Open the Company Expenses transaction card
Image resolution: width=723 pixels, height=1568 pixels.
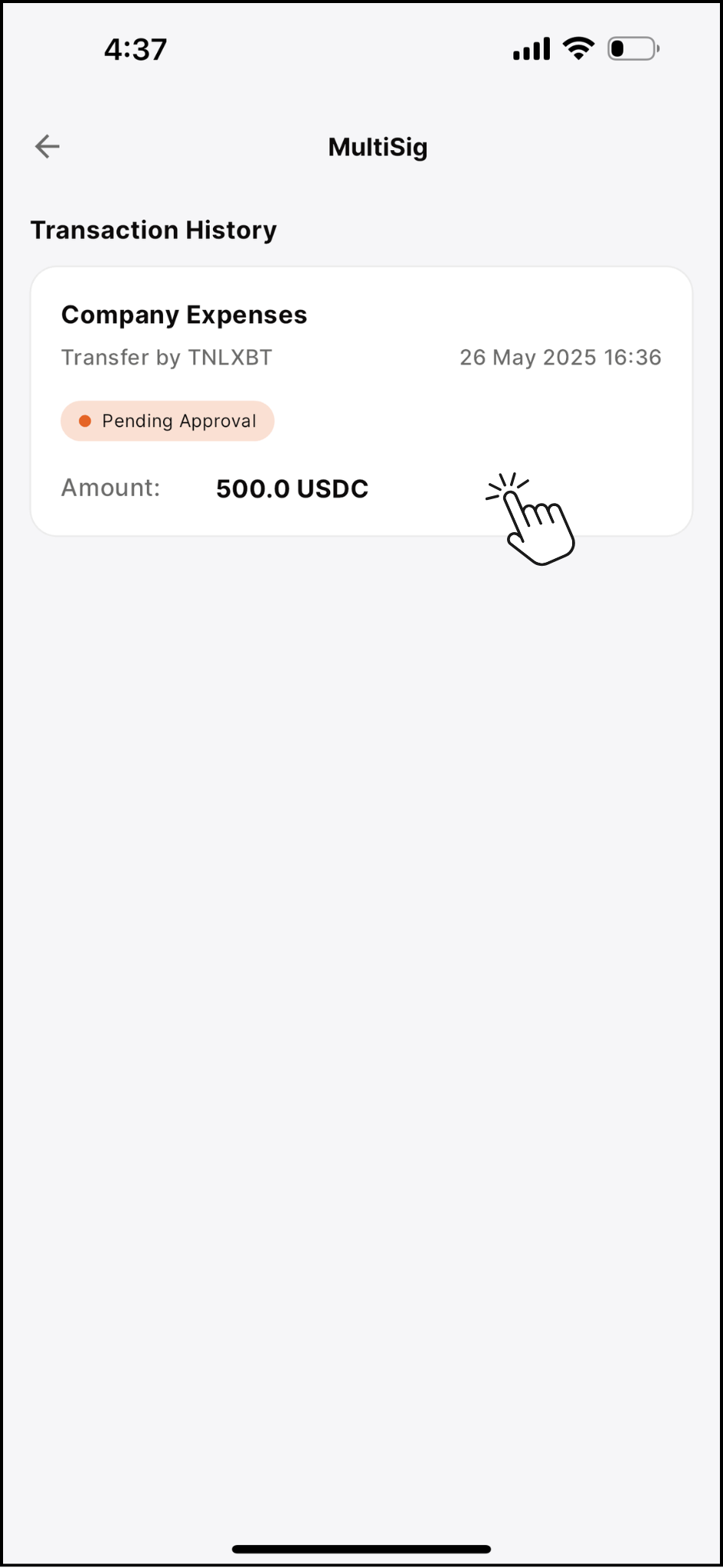click(361, 401)
